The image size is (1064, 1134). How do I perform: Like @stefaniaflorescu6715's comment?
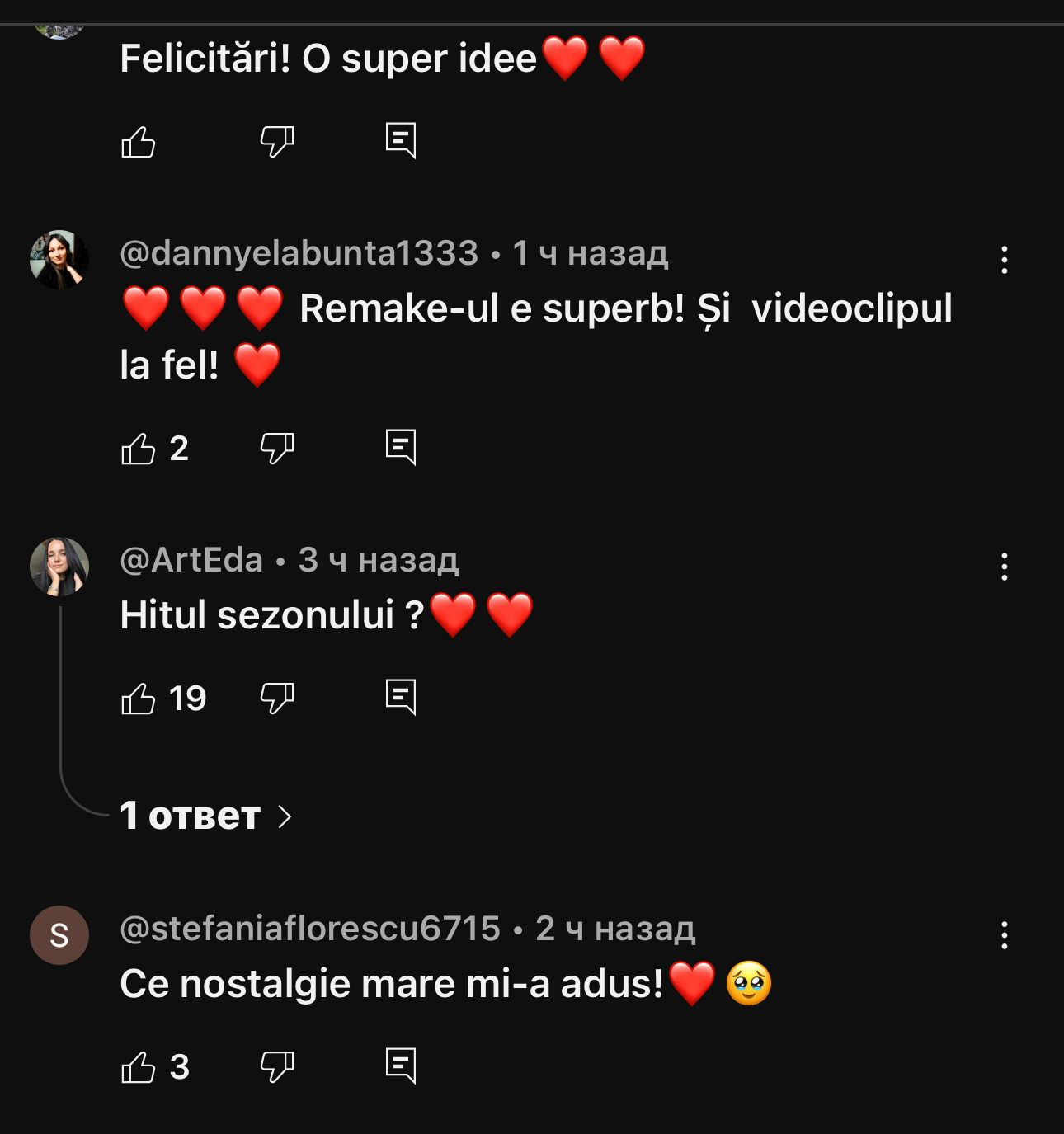pos(139,1067)
